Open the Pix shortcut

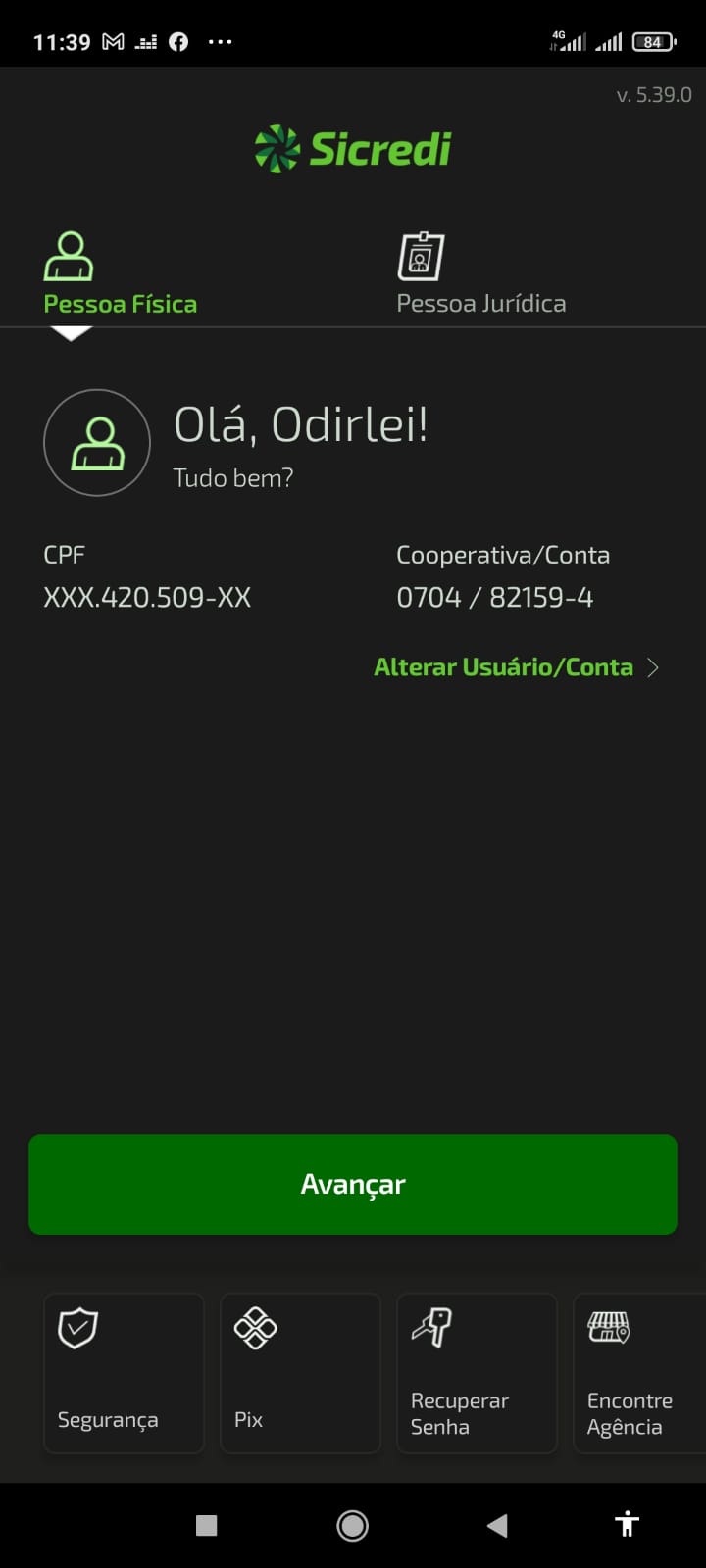point(300,1372)
